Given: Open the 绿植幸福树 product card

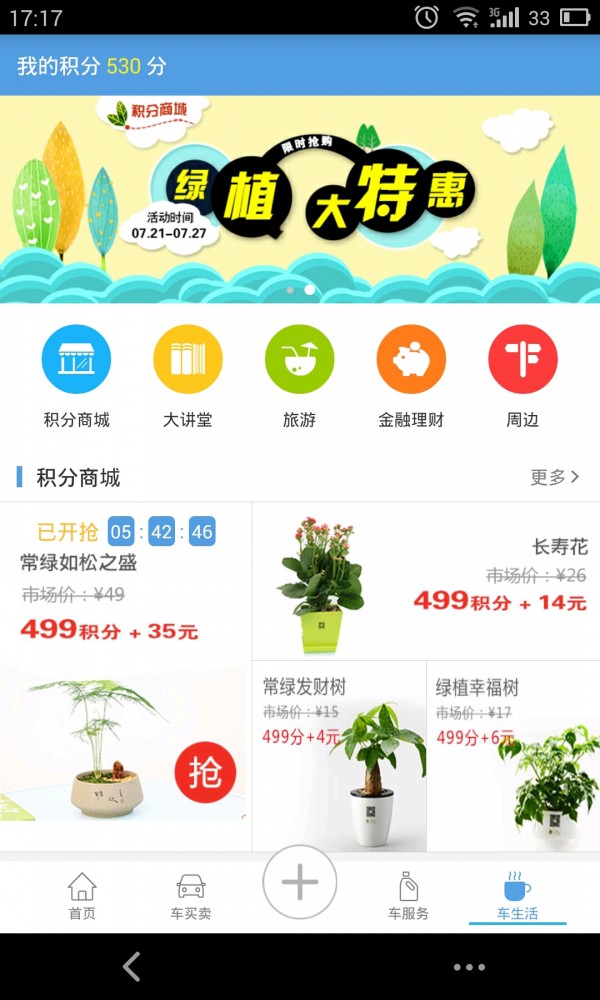Looking at the screenshot, I should coord(513,760).
